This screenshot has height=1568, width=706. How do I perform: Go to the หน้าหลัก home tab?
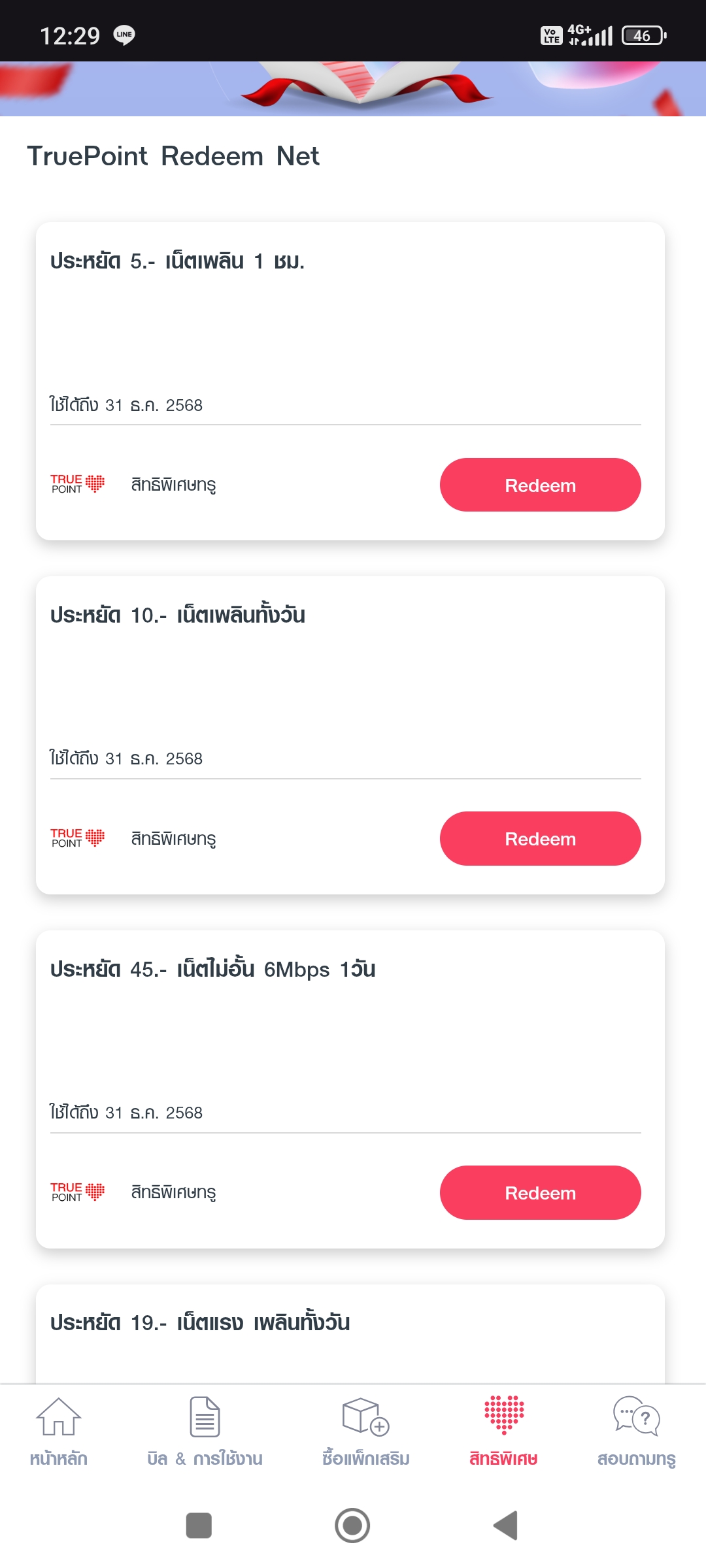[59, 1432]
